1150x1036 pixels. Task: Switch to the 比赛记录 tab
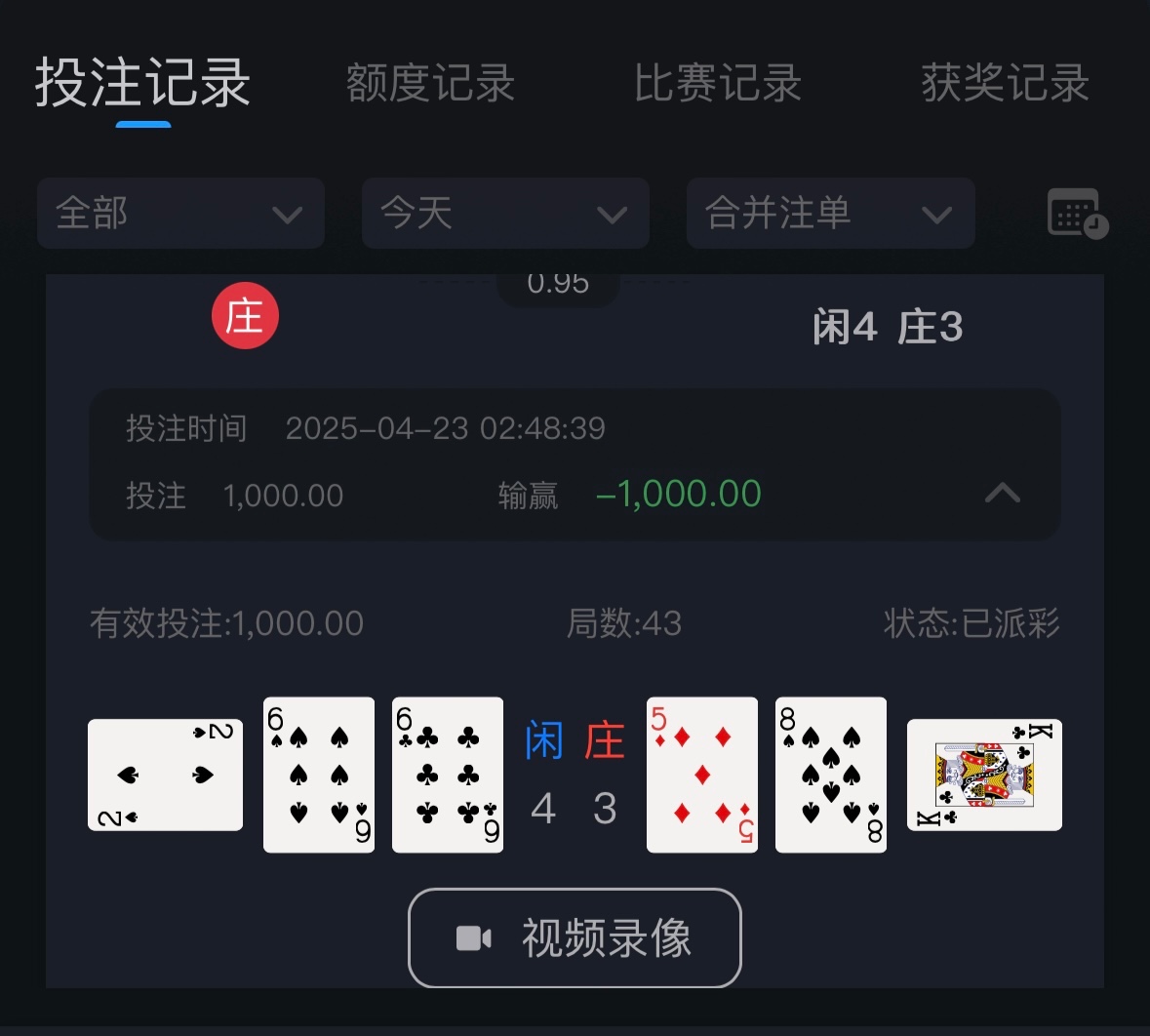(x=718, y=84)
